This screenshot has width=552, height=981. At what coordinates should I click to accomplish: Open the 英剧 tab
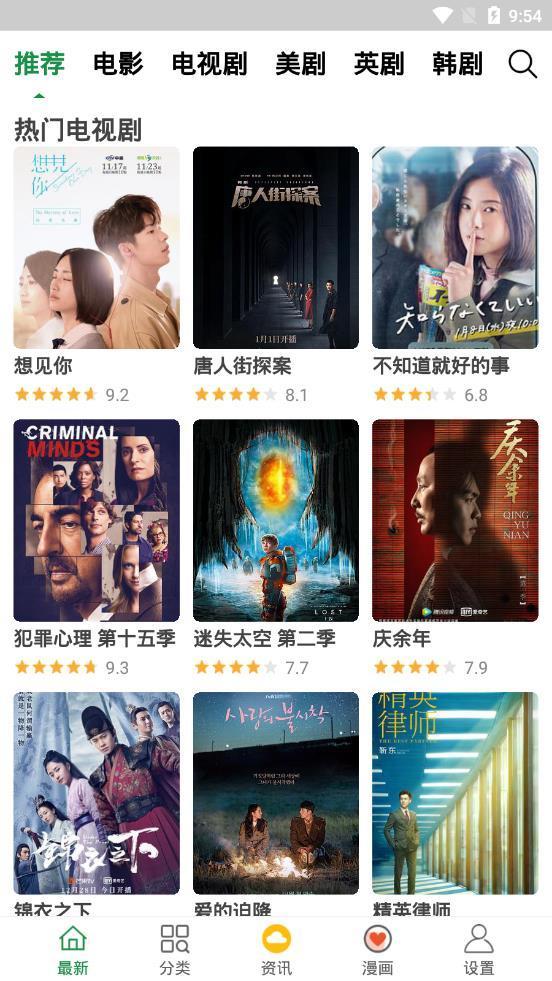point(379,64)
